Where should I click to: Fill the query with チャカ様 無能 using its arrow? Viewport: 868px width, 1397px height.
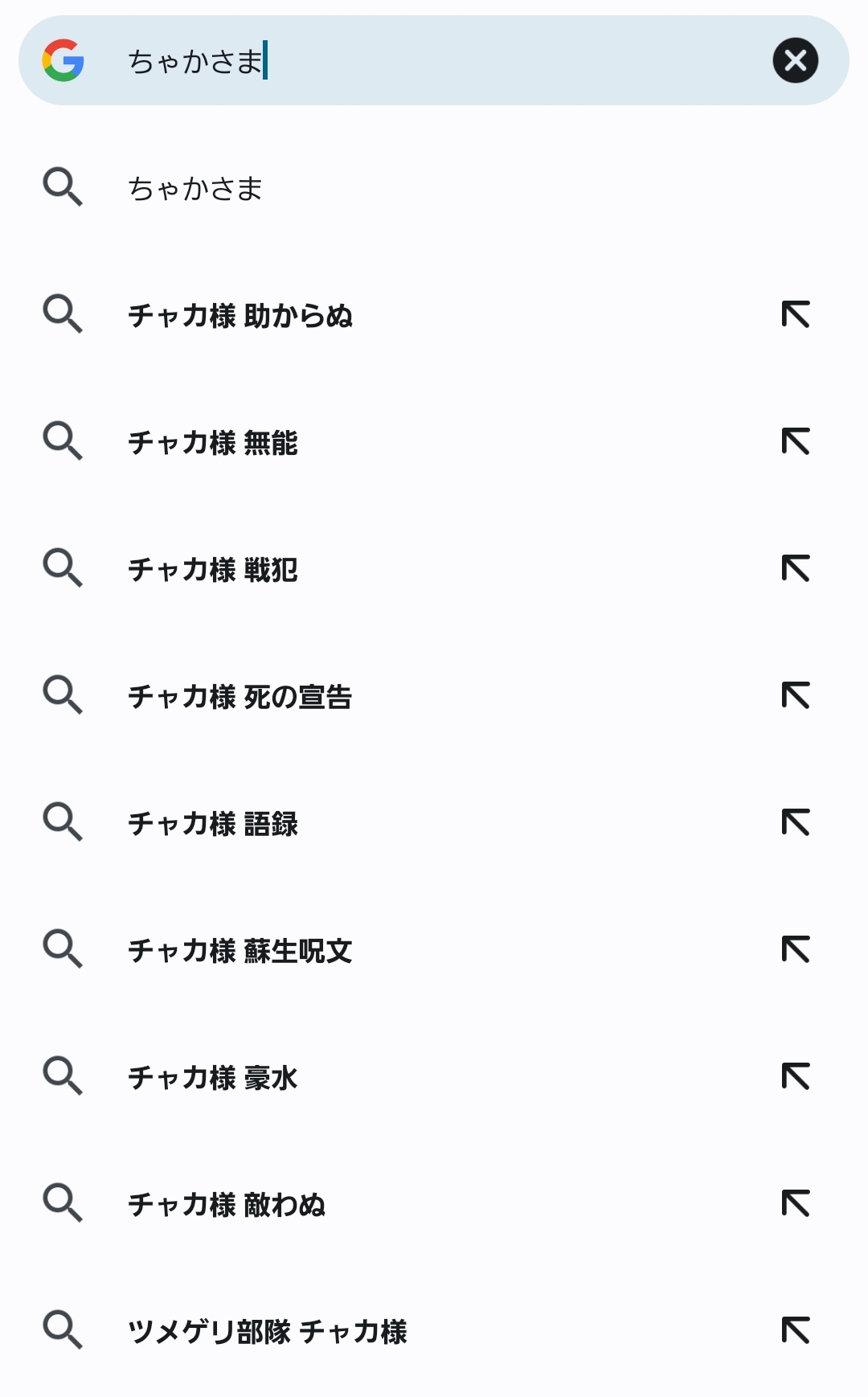click(795, 441)
